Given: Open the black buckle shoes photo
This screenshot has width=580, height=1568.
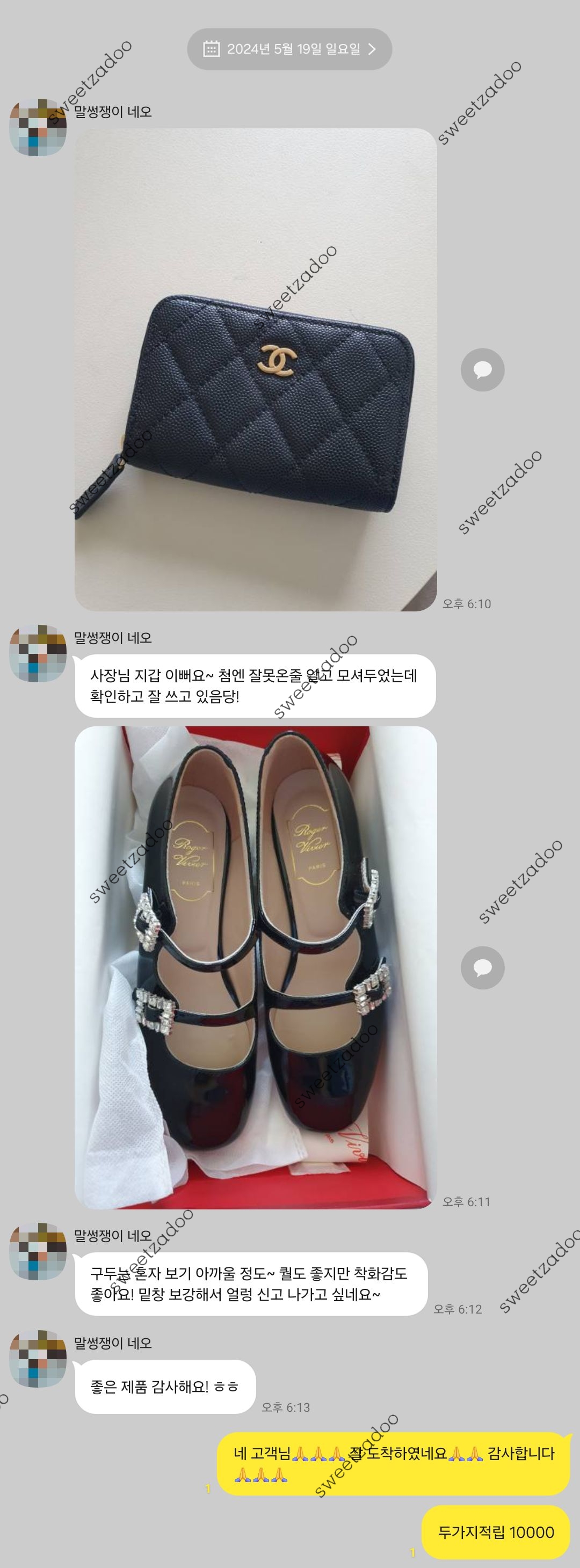Looking at the screenshot, I should [255, 968].
